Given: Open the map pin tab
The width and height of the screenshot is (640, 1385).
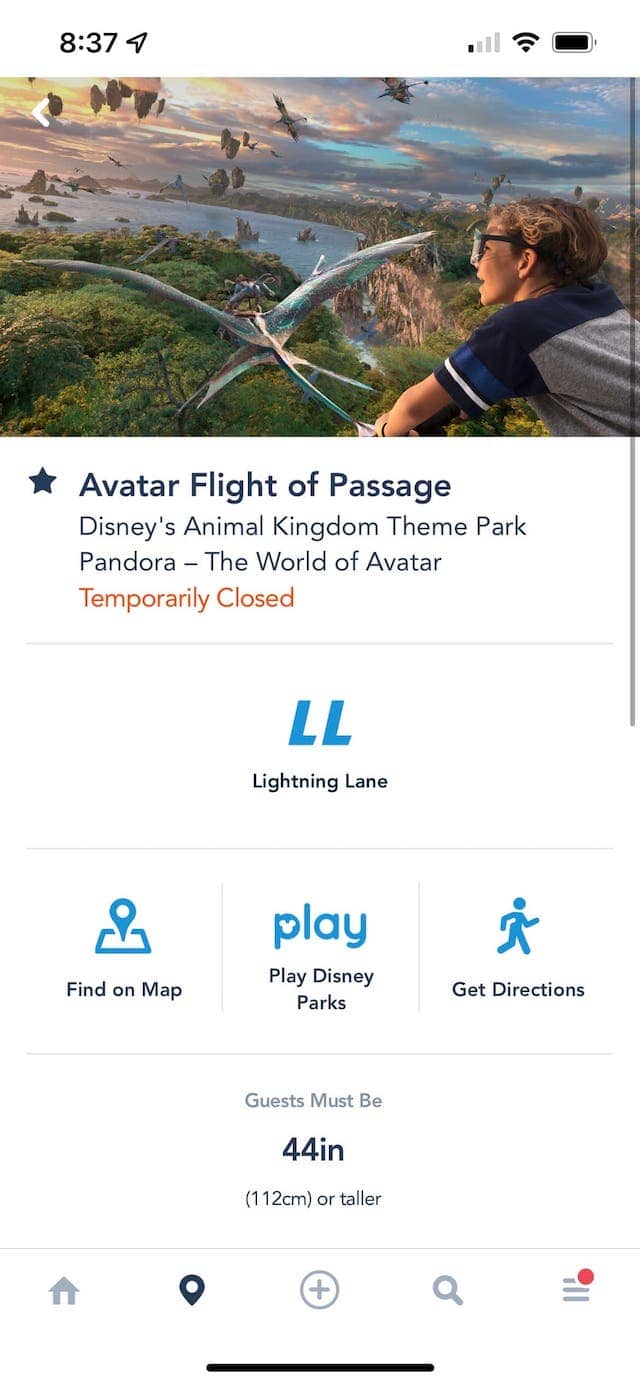Looking at the screenshot, I should click(x=191, y=1291).
